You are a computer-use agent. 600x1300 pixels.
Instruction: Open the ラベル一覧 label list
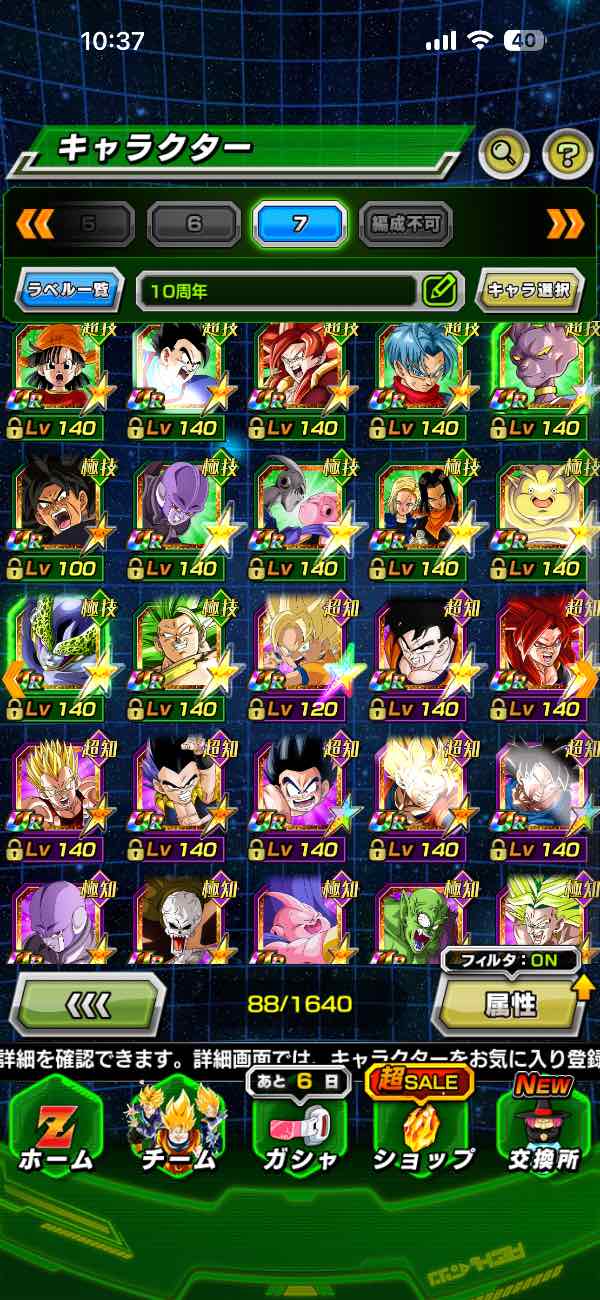pyautogui.click(x=69, y=291)
